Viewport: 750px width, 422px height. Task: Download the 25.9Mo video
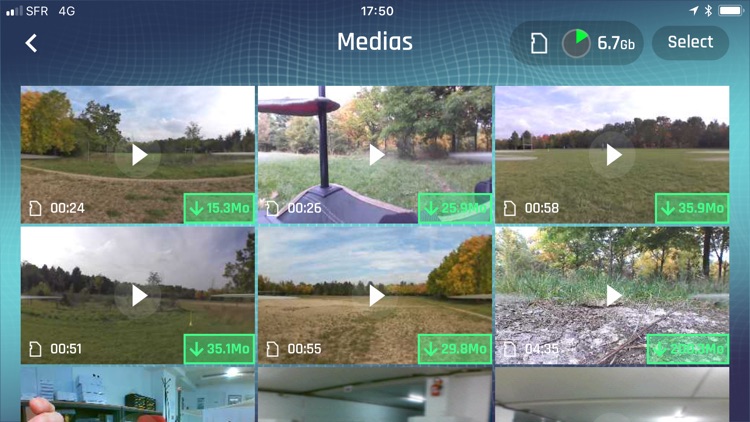(x=455, y=209)
